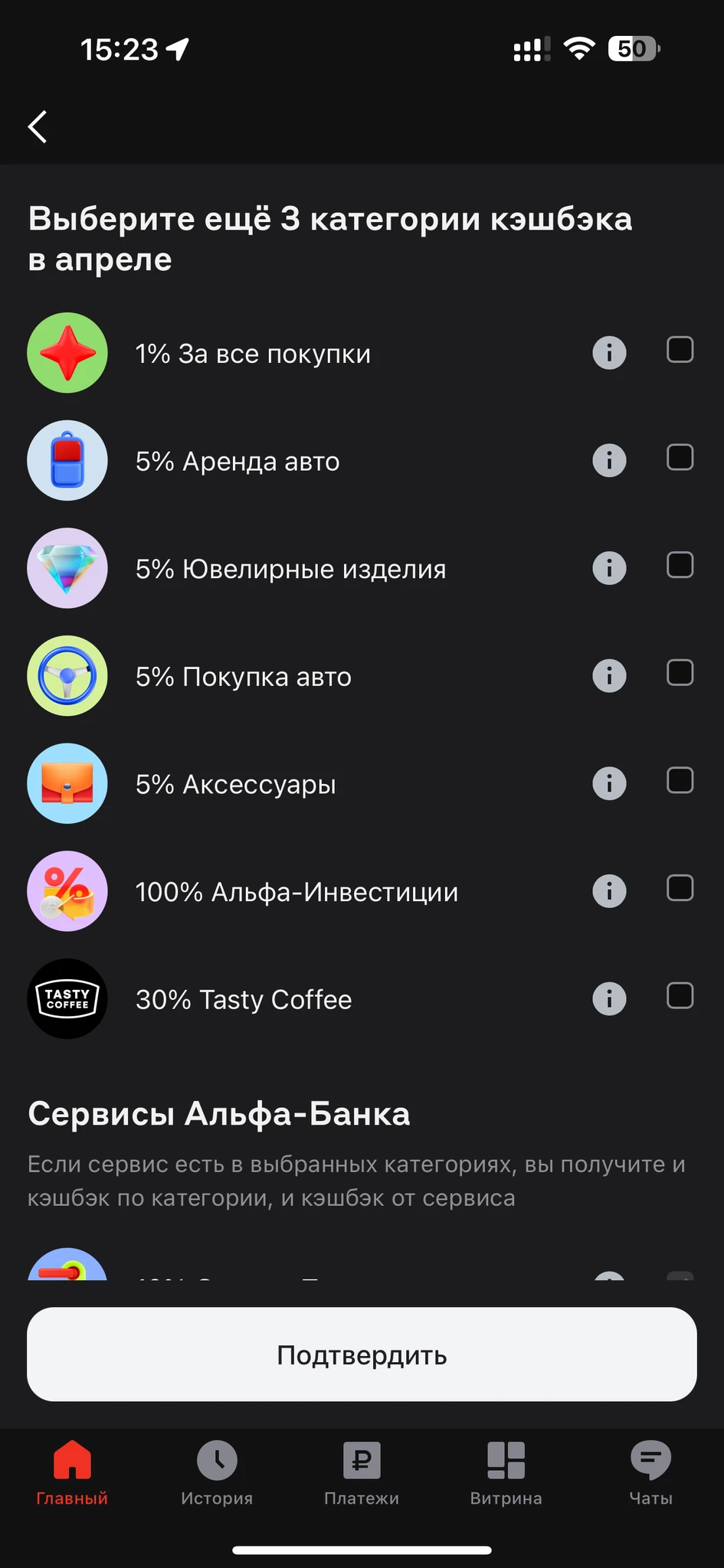Open info about 5% Аренда авто

point(609,461)
